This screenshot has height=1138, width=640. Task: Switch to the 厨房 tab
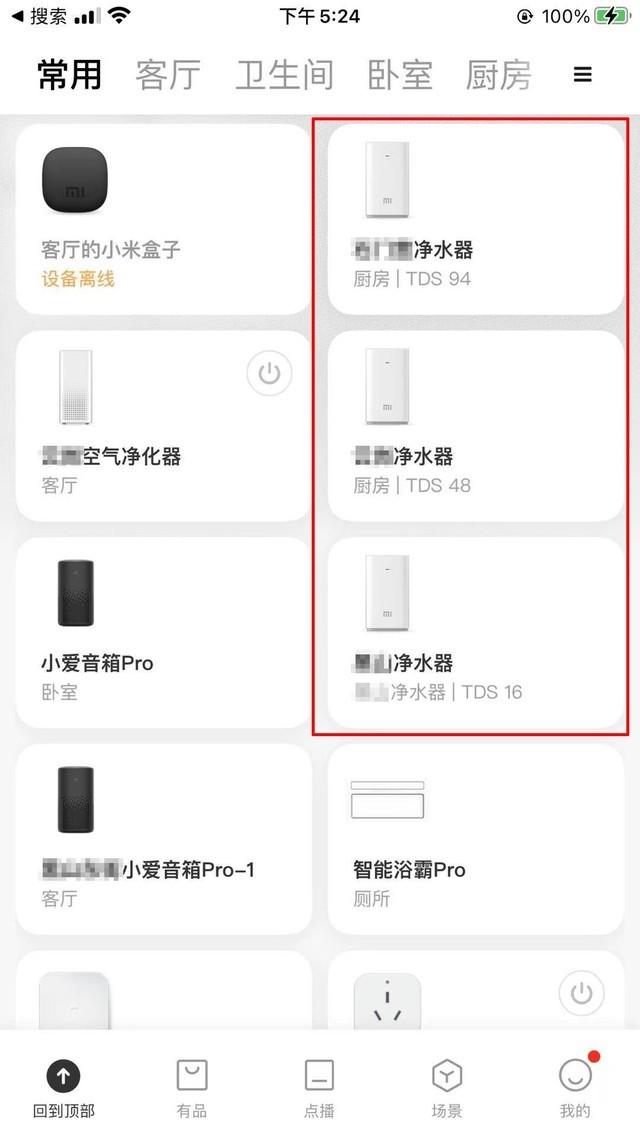498,75
